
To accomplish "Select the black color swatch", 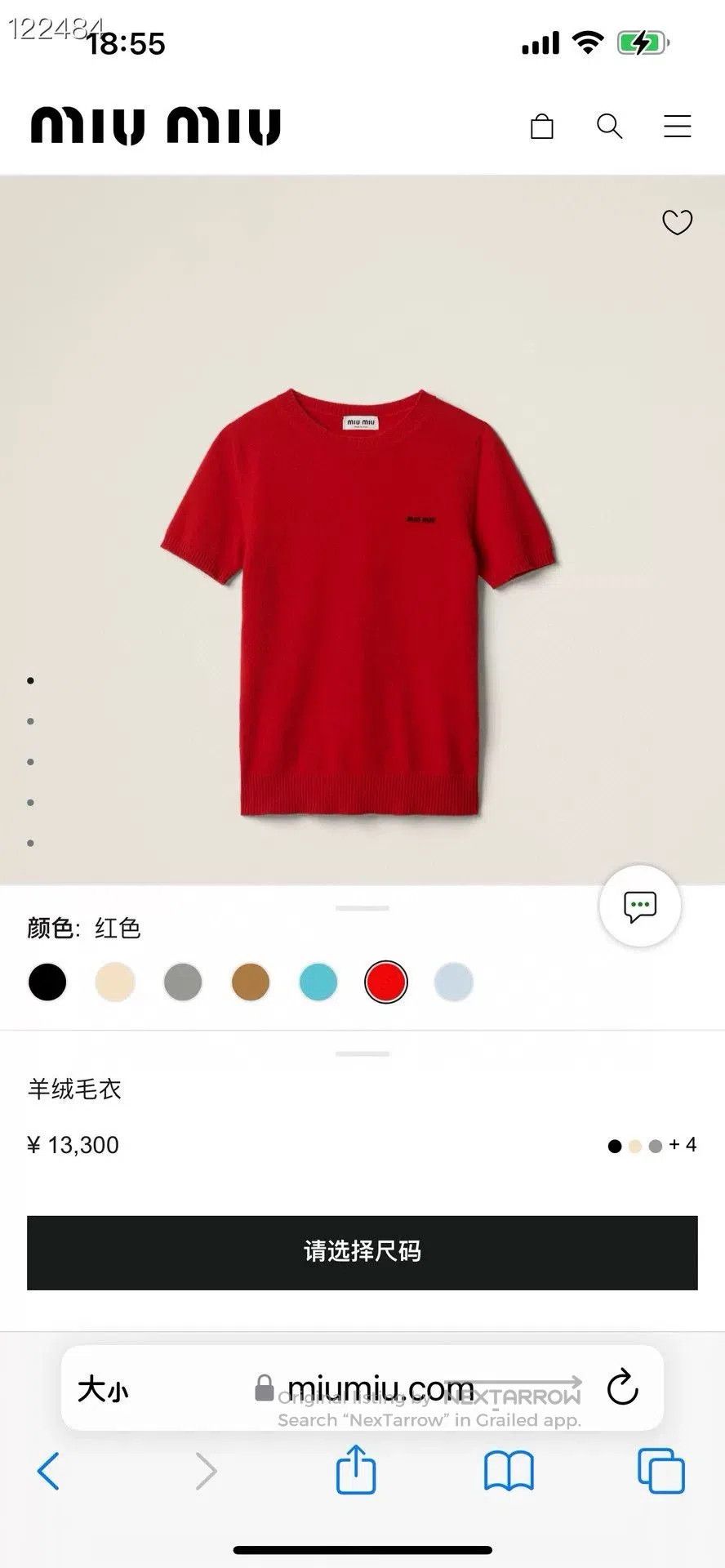I will [x=47, y=982].
